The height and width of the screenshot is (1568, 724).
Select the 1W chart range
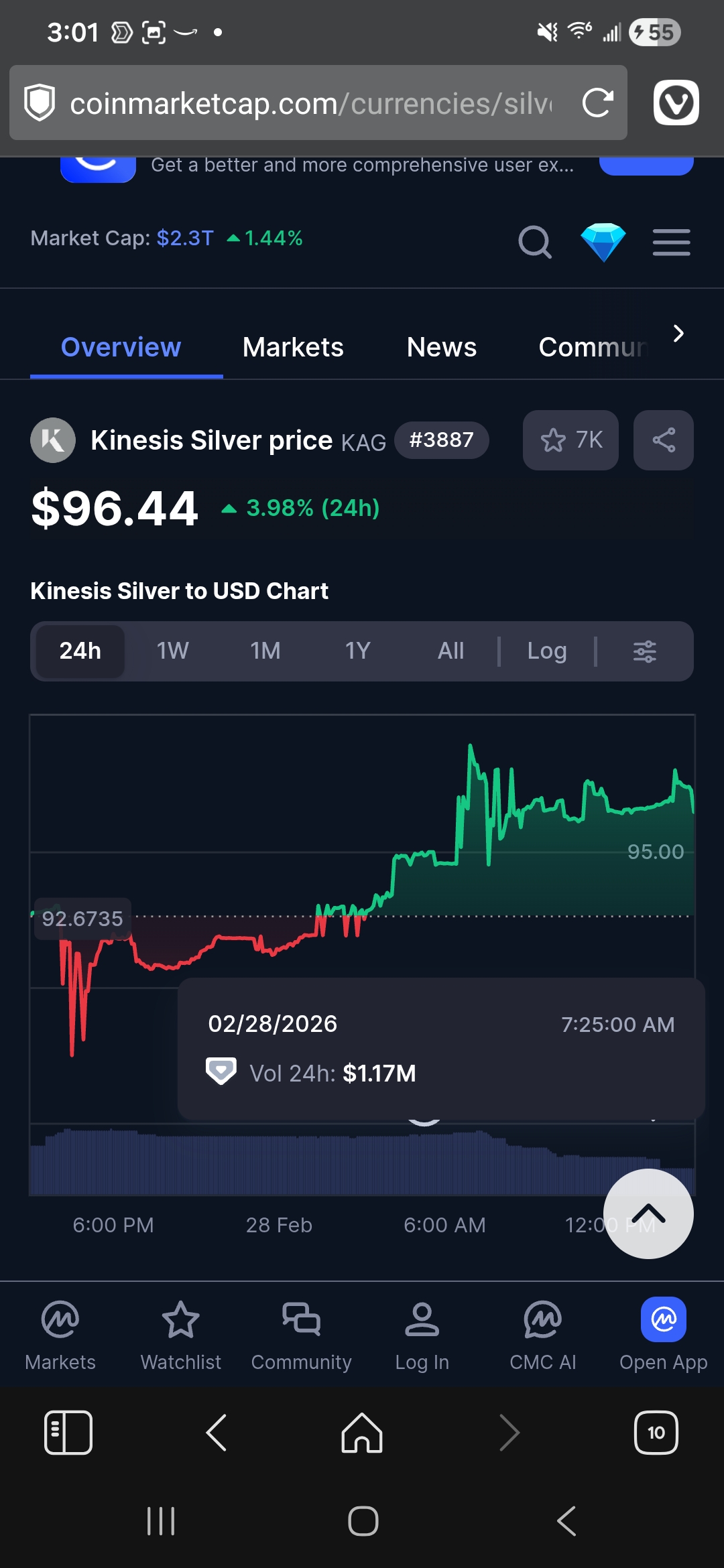(x=172, y=651)
